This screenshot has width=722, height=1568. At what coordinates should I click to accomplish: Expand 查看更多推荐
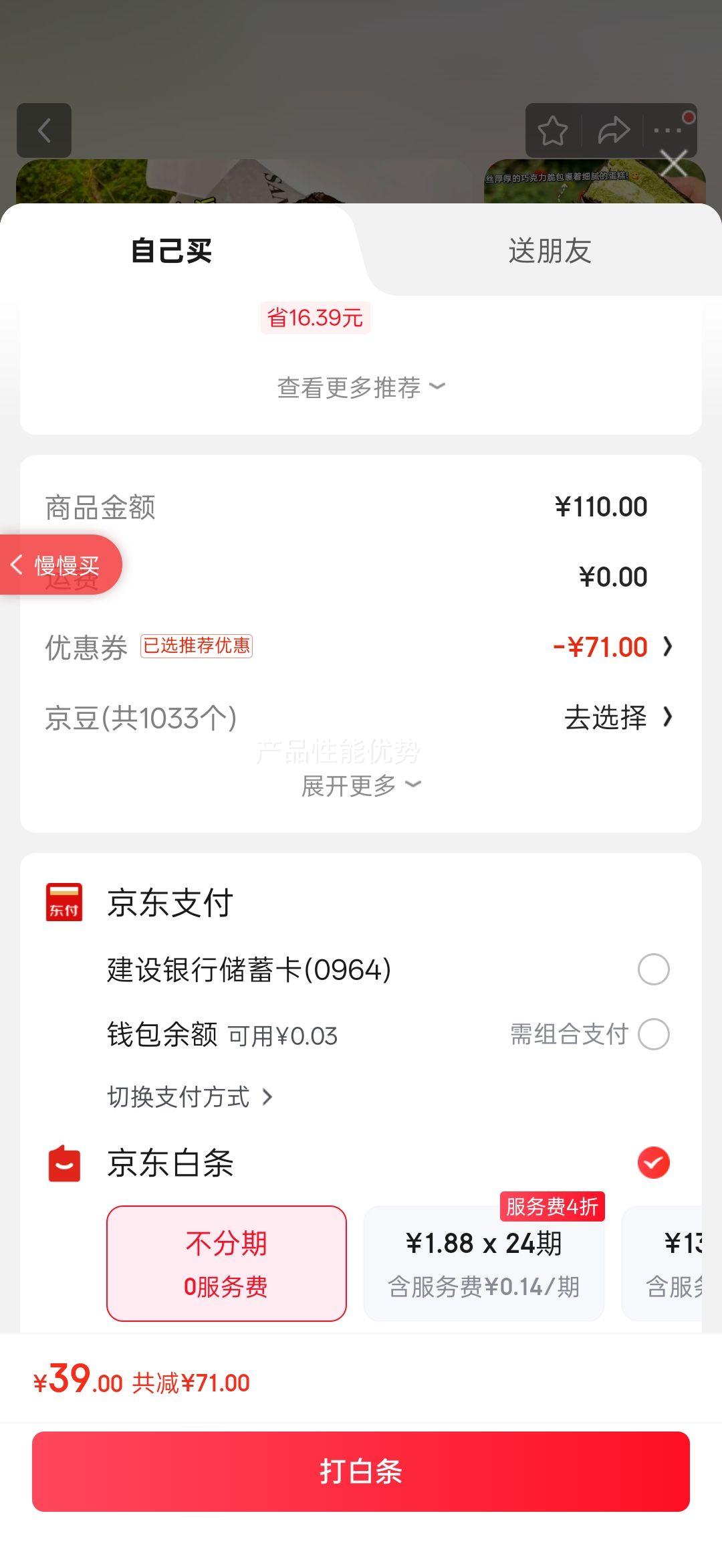pos(361,387)
